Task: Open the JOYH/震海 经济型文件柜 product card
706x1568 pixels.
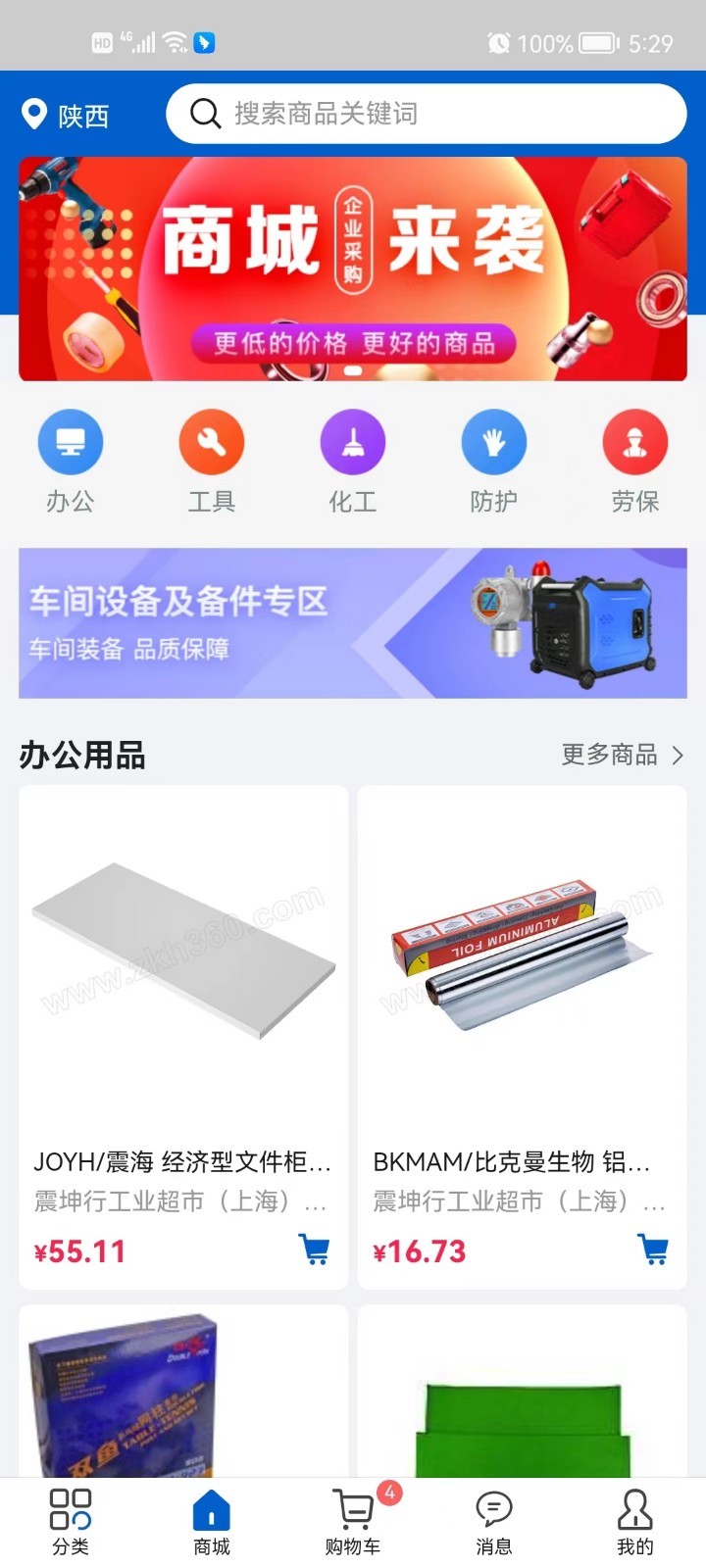Action: pos(183,1037)
